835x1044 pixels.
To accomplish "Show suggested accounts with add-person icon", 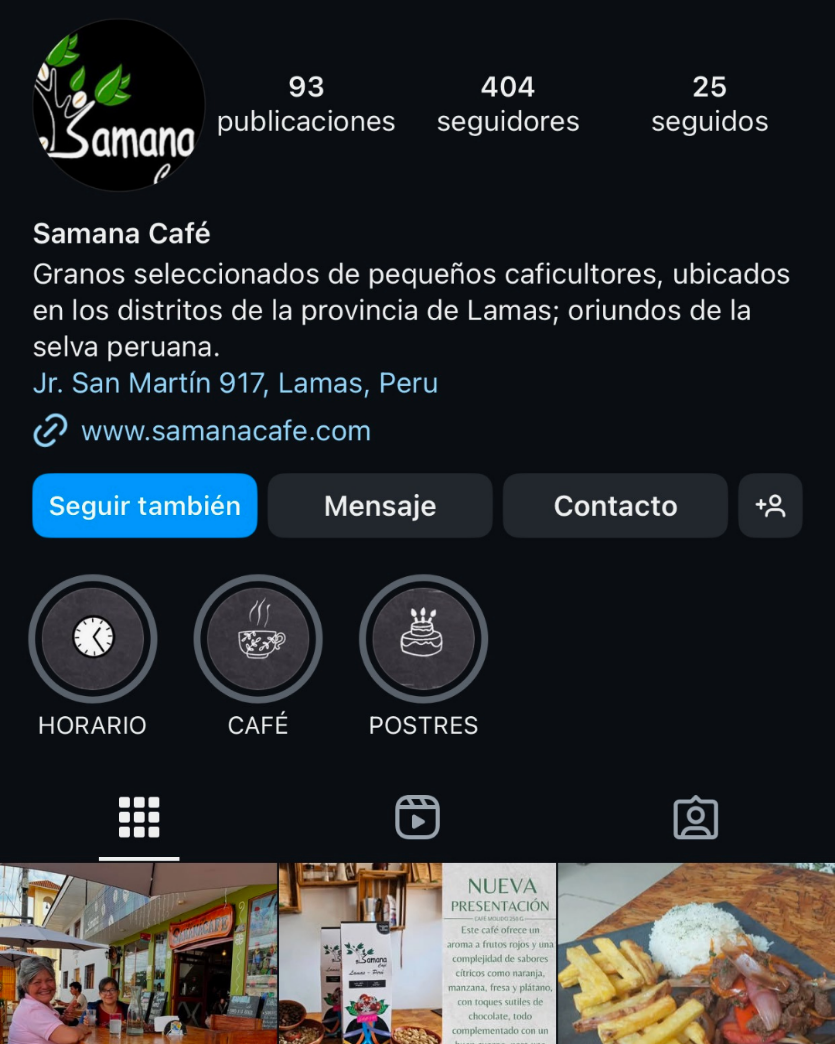I will tap(770, 506).
